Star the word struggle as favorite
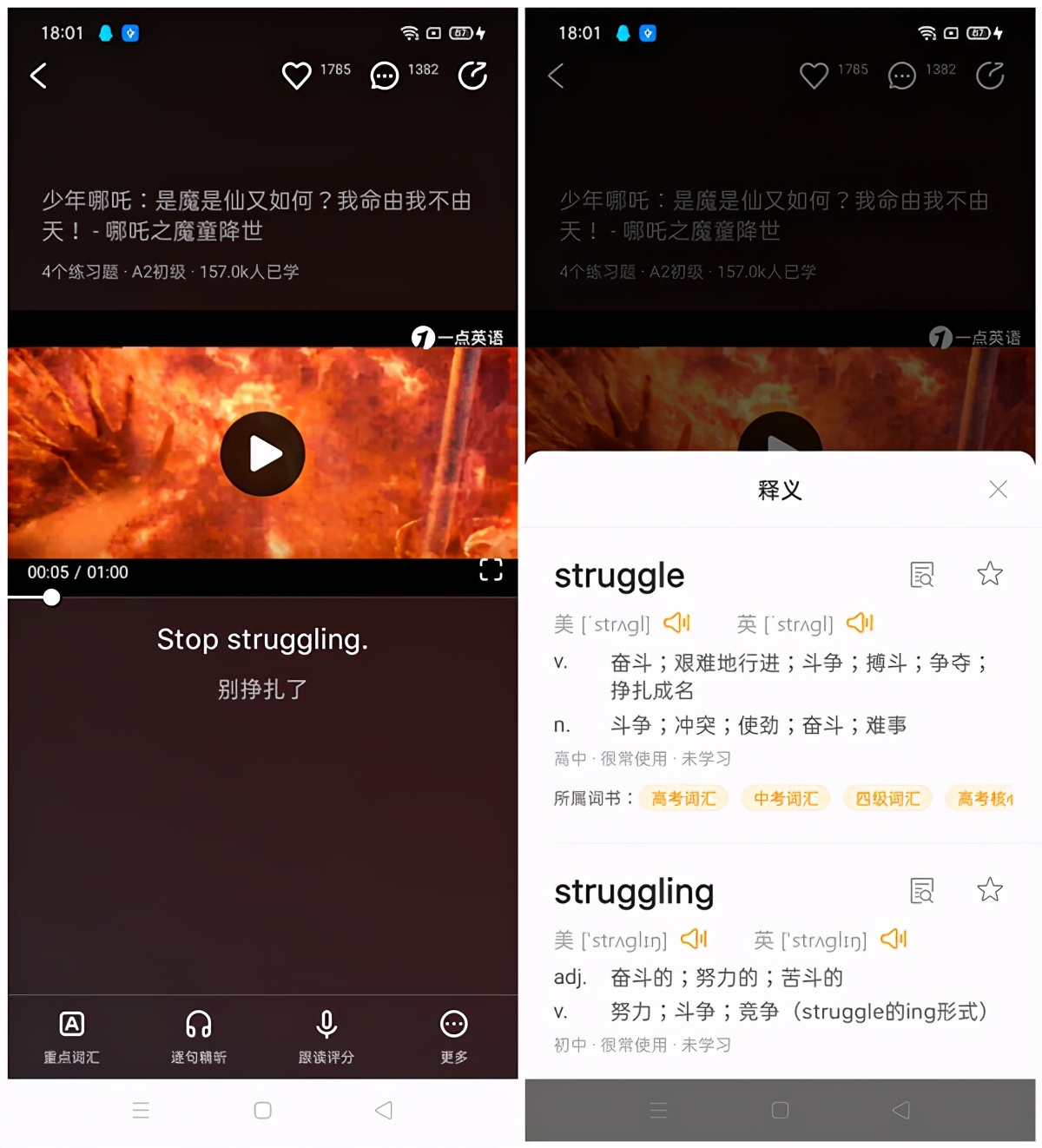Screen dimensions: 1042x1148 click(x=989, y=574)
